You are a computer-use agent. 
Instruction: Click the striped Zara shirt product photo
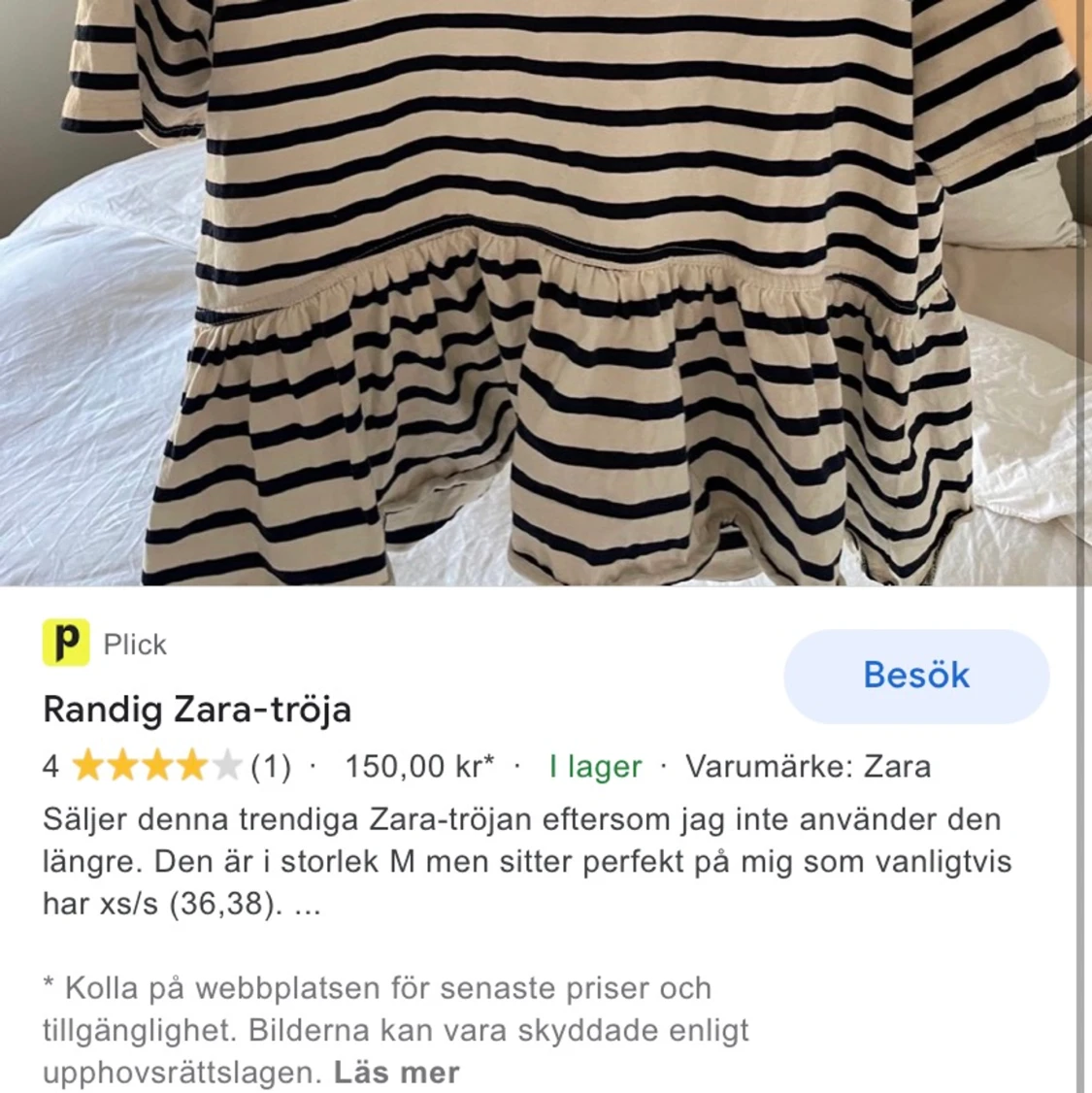click(x=544, y=291)
